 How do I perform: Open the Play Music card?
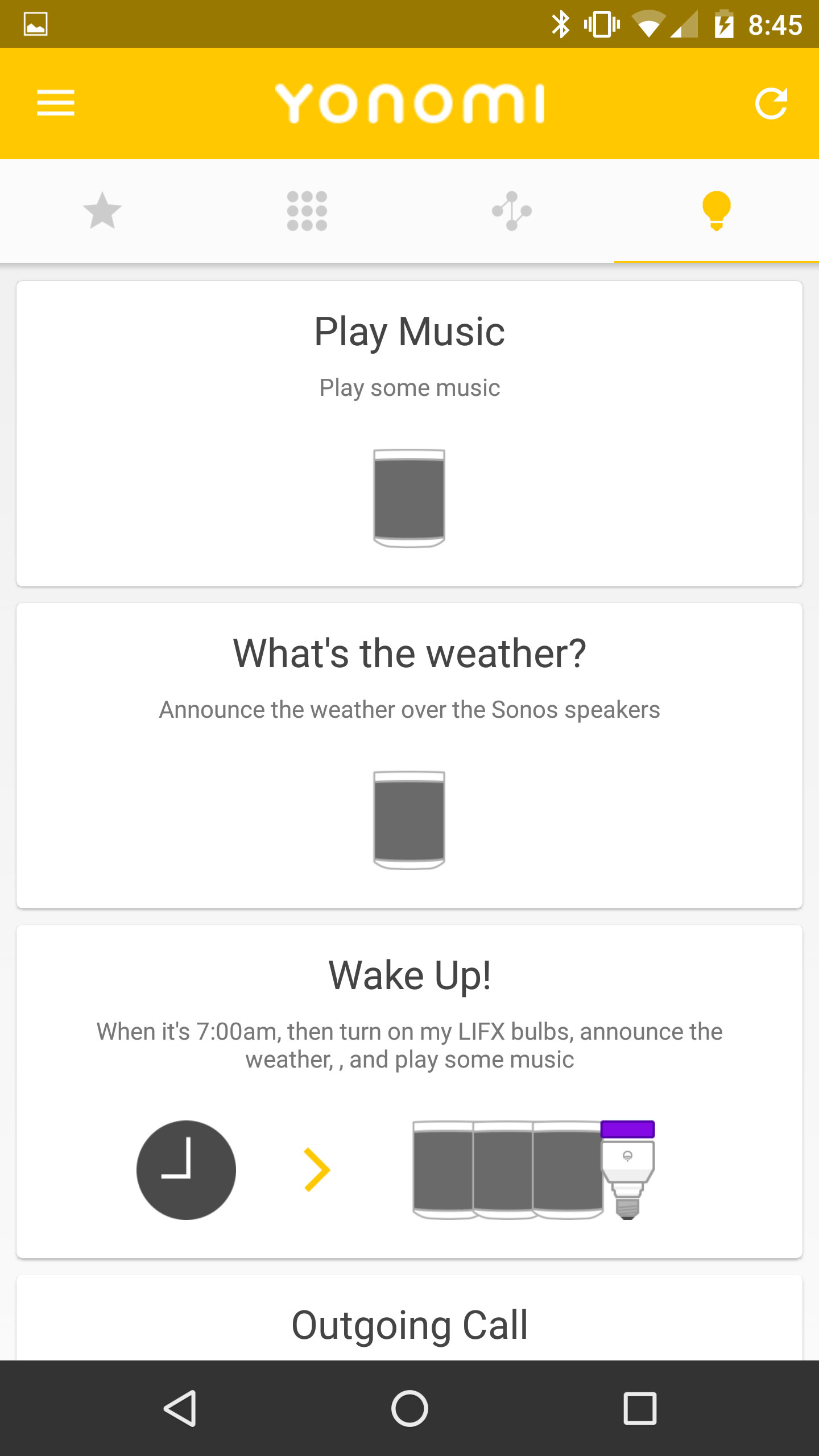coord(409,433)
